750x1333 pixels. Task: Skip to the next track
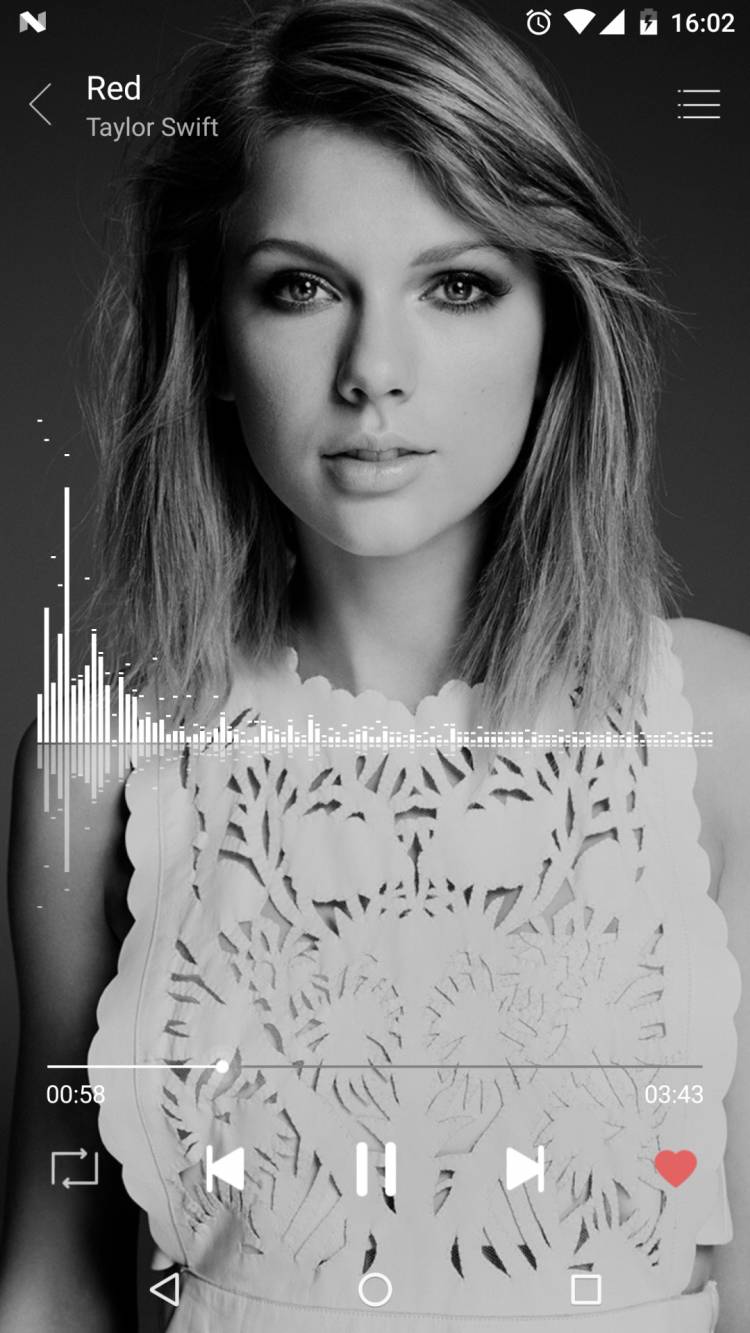[x=525, y=1168]
